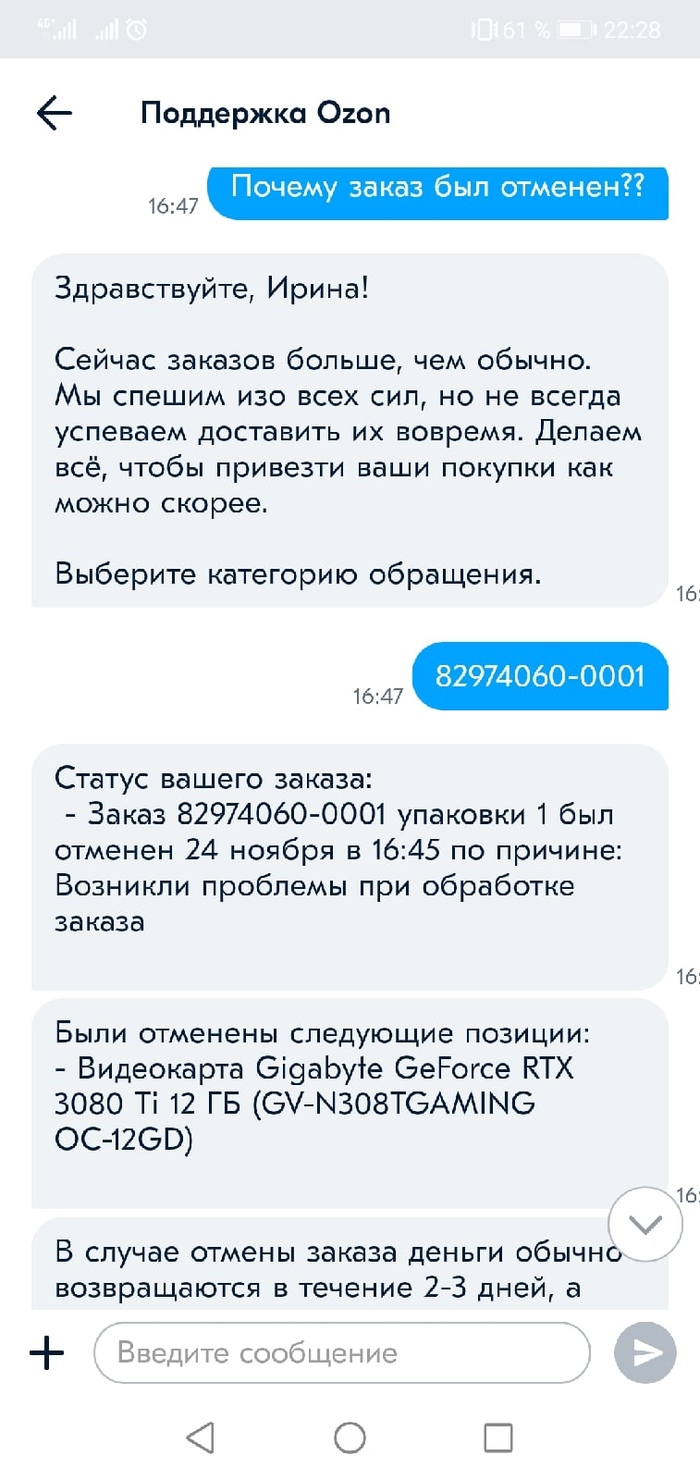Open recent apps with square button

click(x=498, y=1438)
